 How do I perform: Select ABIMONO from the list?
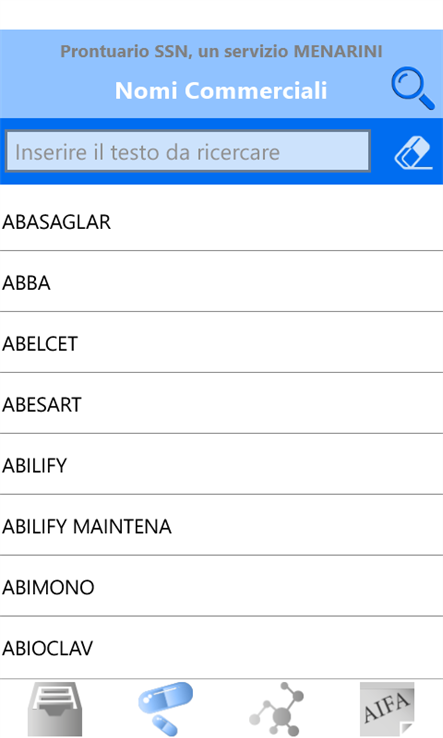pos(221,586)
